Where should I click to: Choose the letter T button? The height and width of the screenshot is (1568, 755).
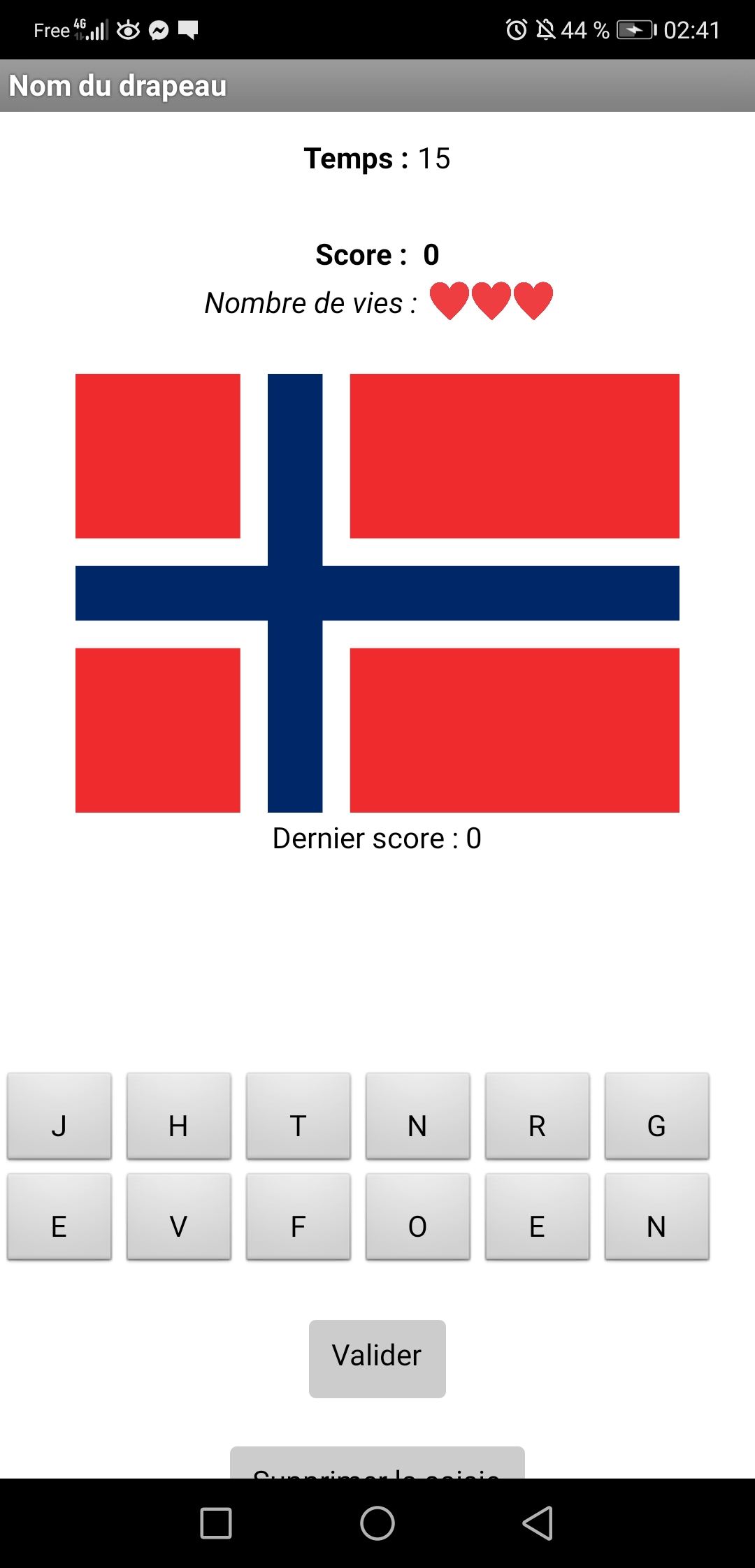[x=299, y=1116]
